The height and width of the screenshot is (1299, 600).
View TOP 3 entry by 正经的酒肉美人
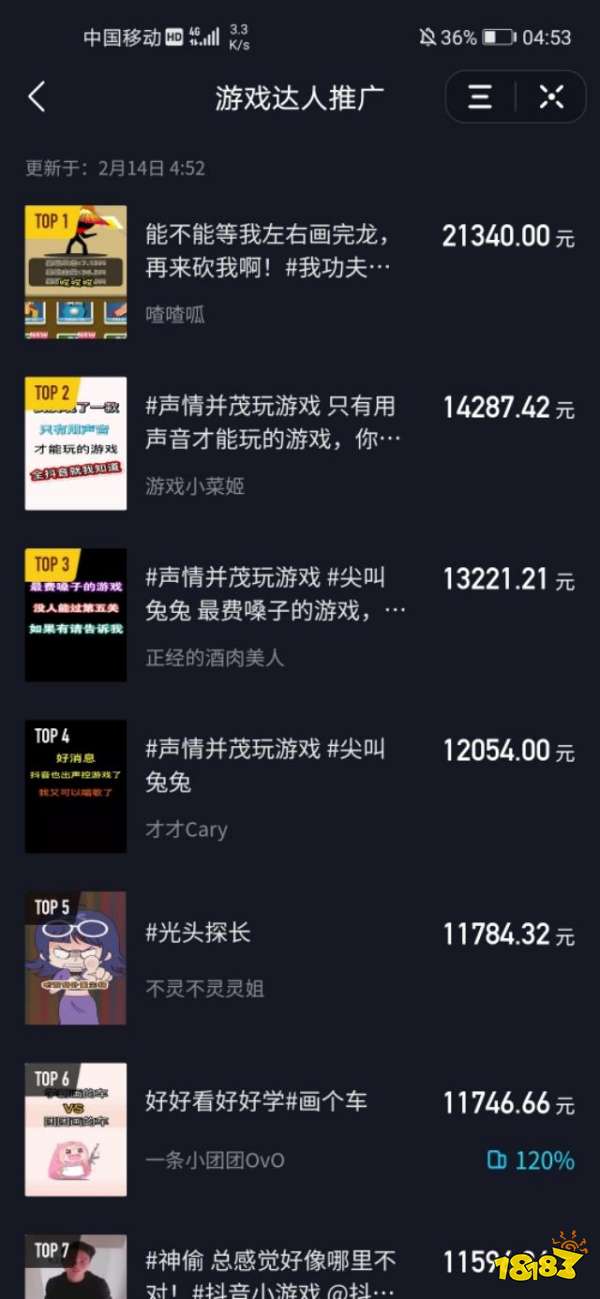tap(275, 594)
